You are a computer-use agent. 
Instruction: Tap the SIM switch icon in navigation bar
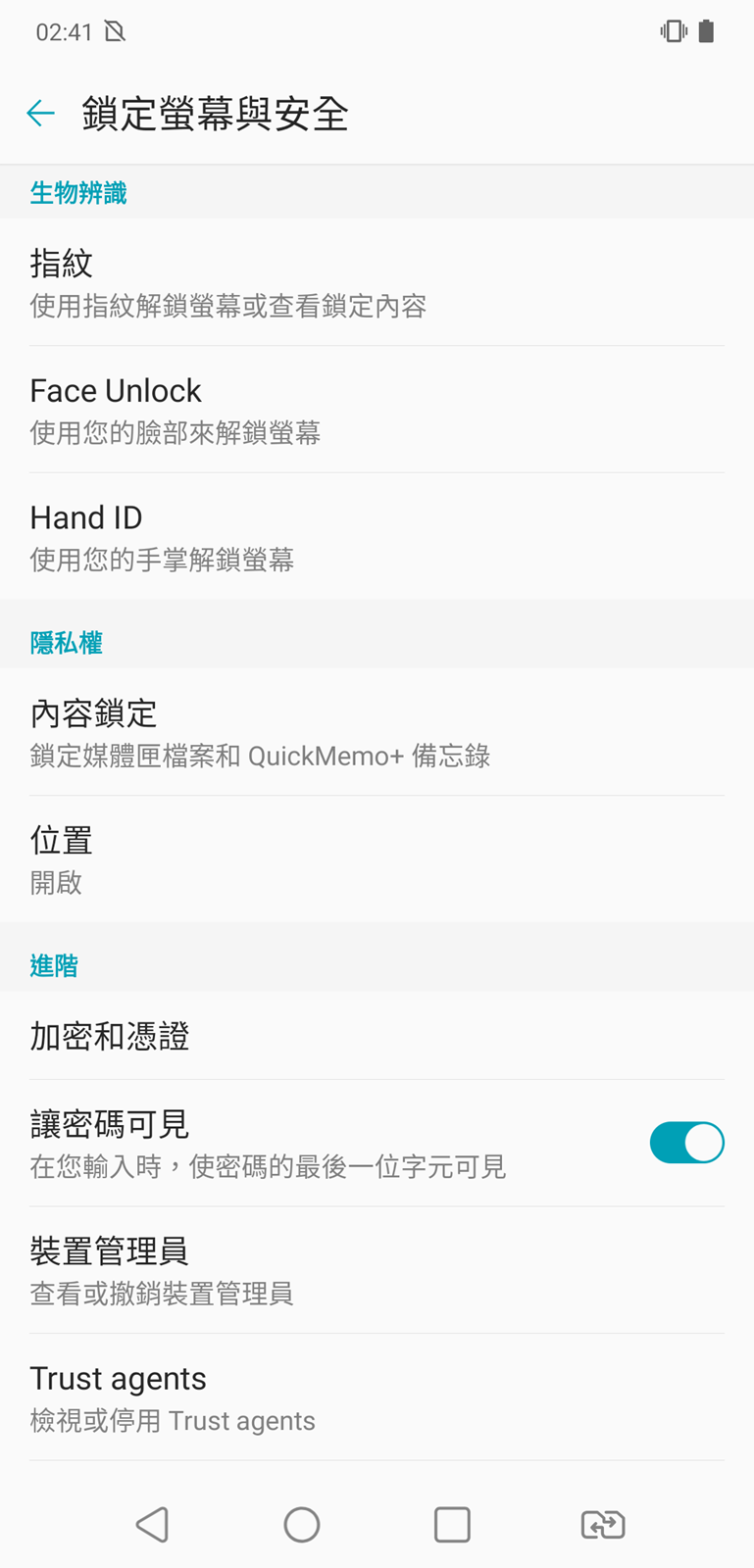tap(603, 1525)
